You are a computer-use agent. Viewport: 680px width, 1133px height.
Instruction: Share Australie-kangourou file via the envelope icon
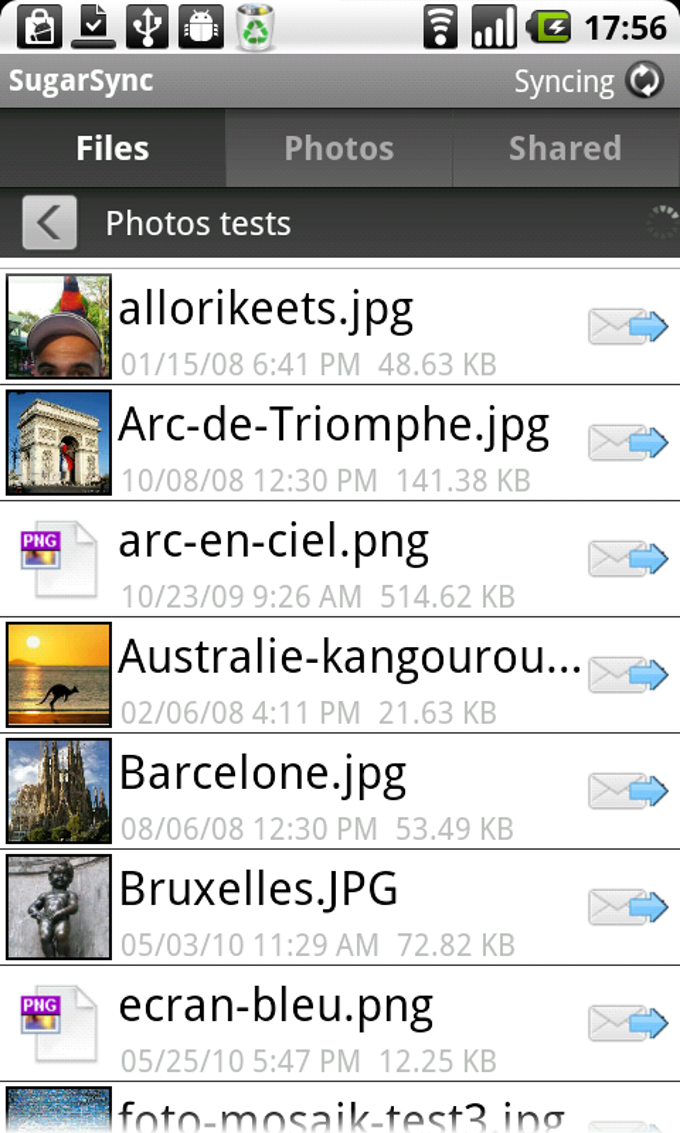[627, 675]
